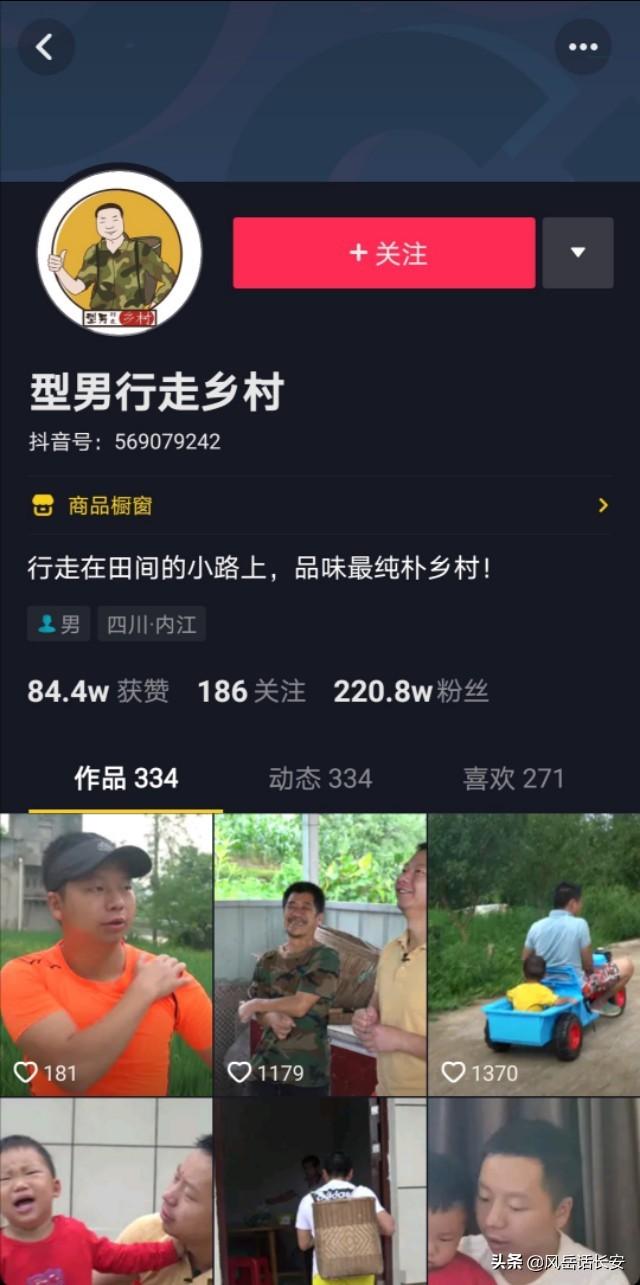Expand the dropdown arrow beside 关注

pyautogui.click(x=577, y=253)
